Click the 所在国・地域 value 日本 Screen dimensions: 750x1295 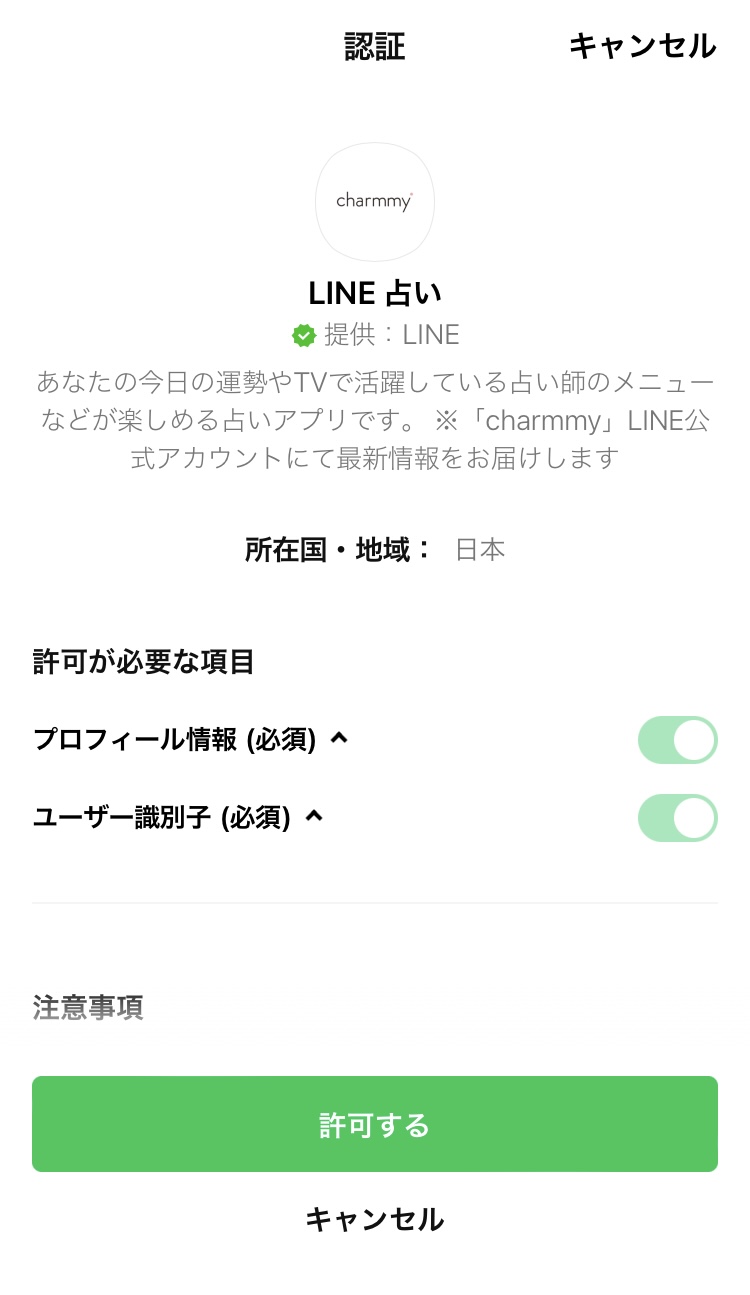point(481,548)
